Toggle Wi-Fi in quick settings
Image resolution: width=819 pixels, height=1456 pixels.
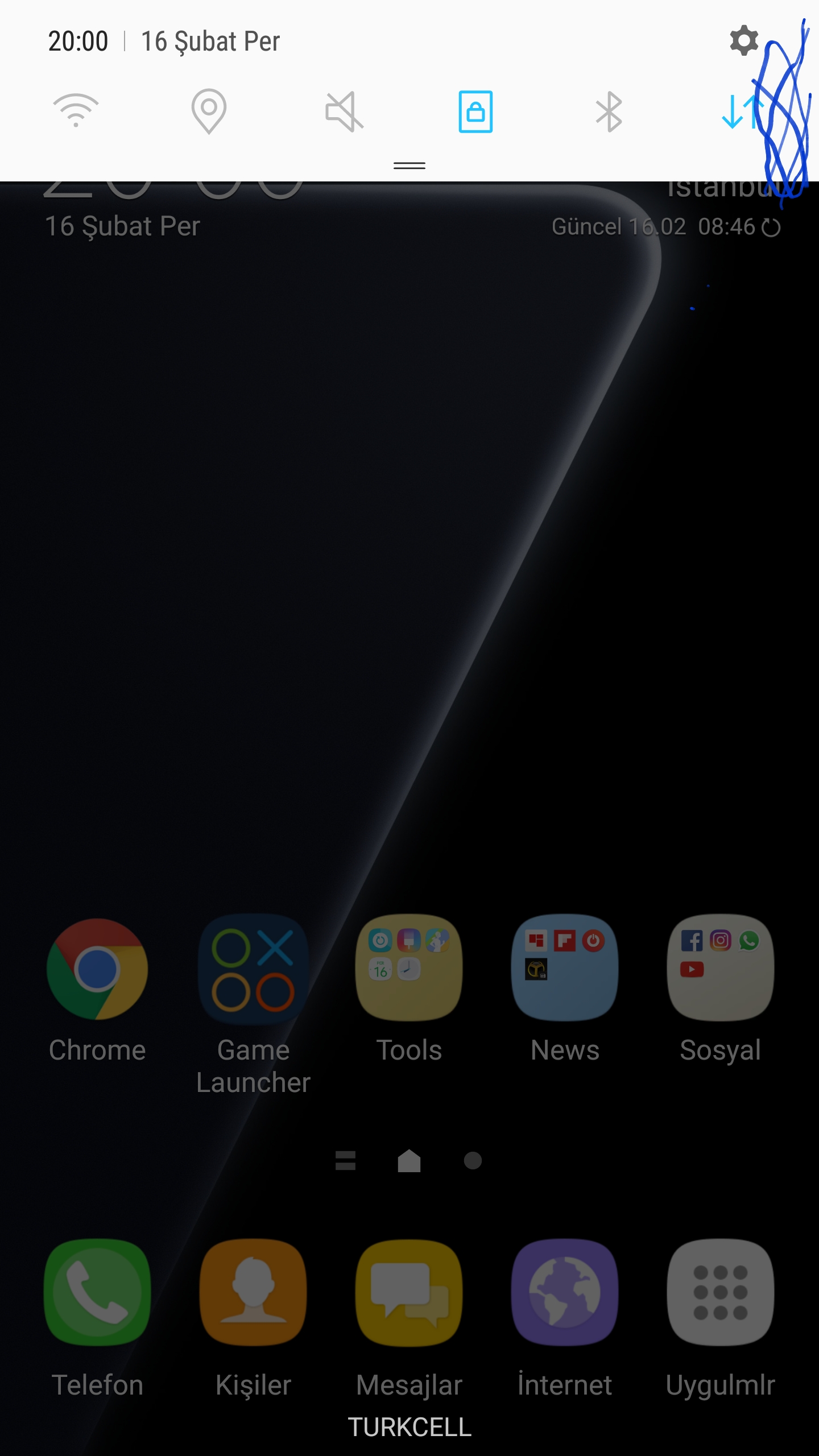(76, 111)
